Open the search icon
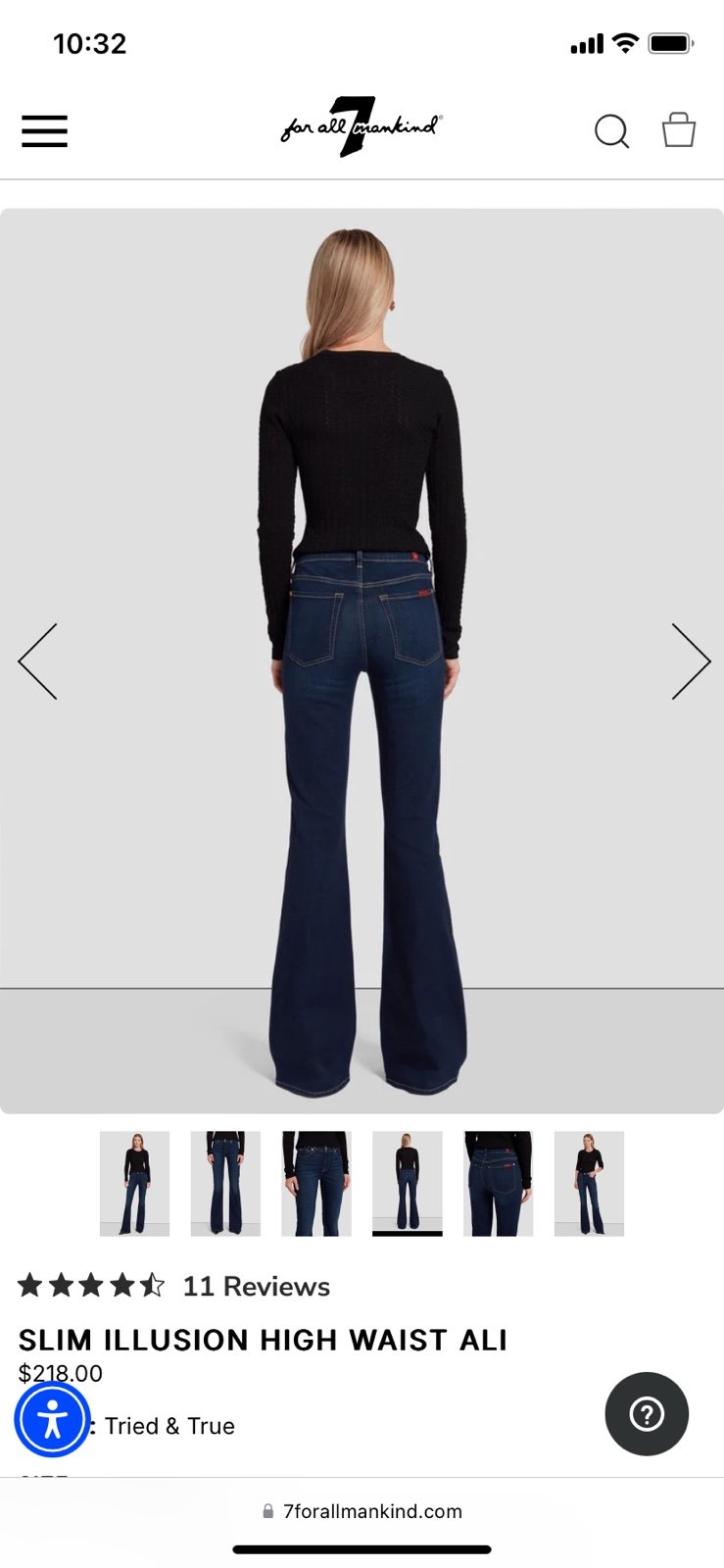 612,131
